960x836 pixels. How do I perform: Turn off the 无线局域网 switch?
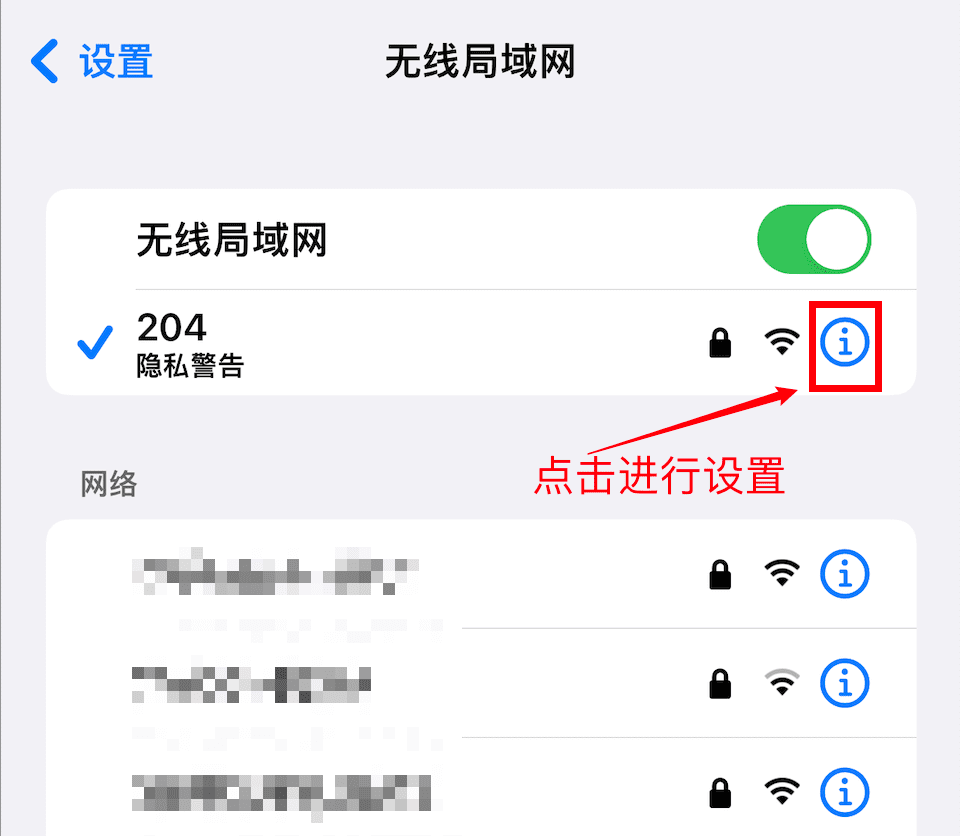[814, 240]
